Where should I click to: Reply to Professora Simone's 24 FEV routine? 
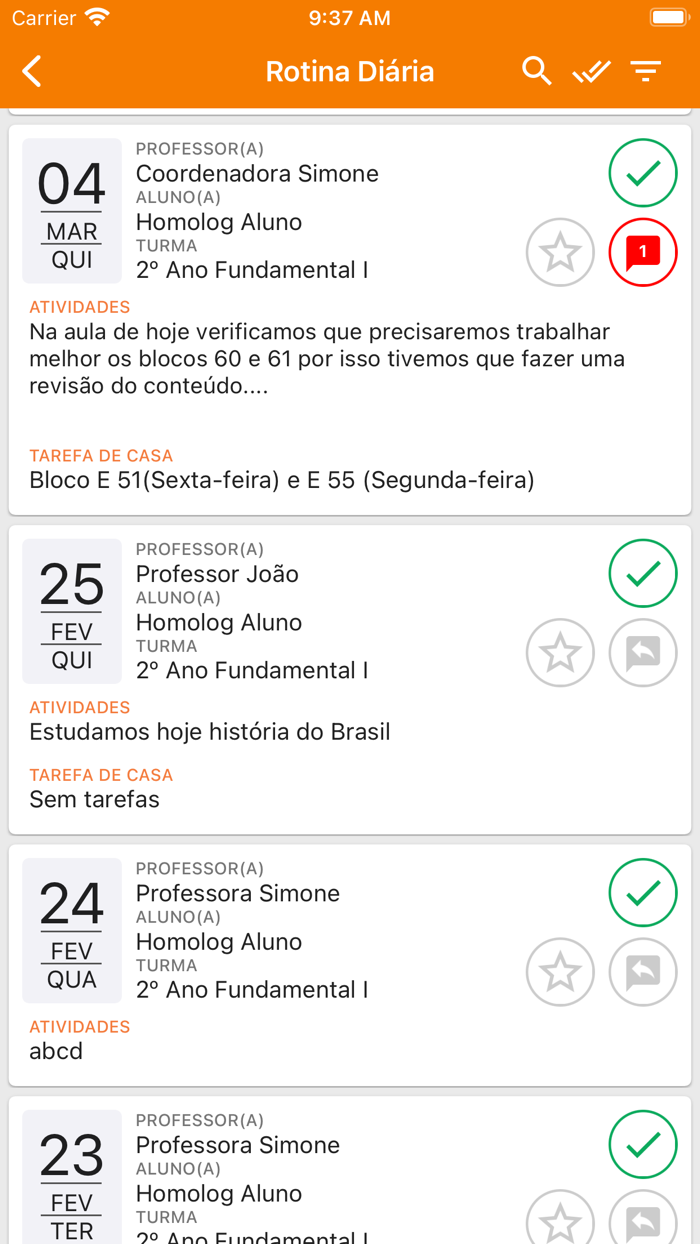click(x=643, y=972)
